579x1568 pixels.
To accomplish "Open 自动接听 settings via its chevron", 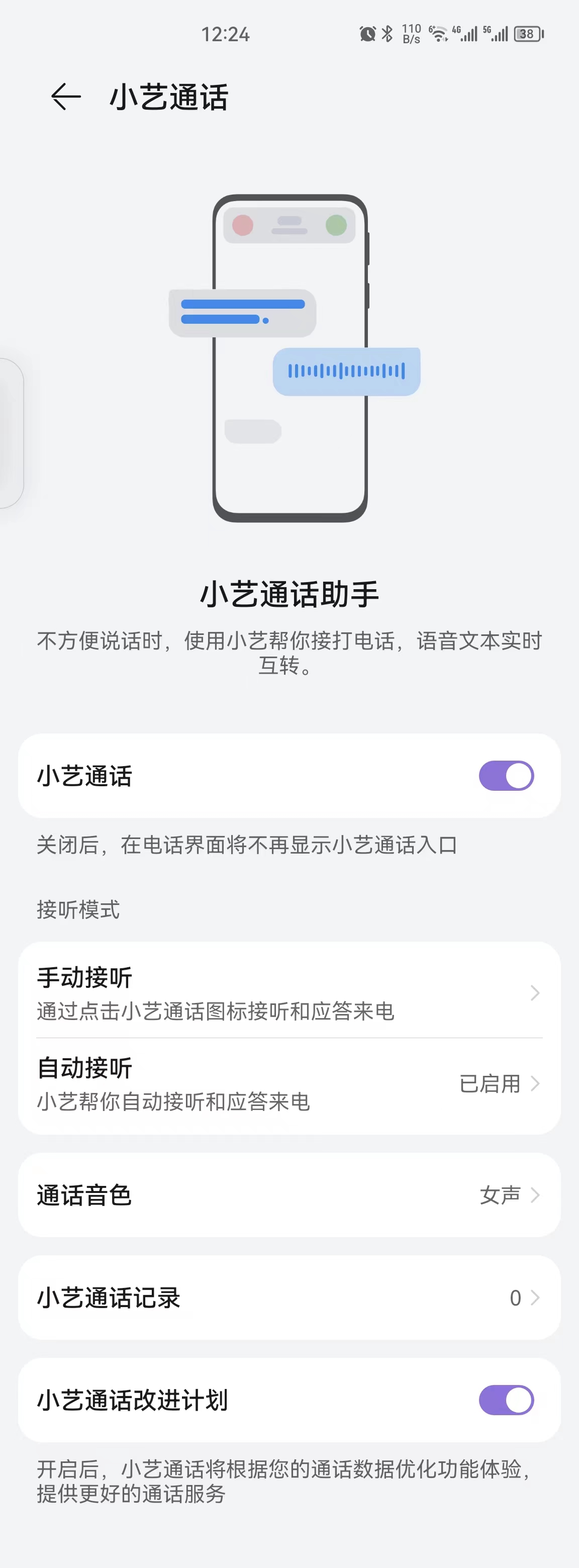I will pos(536,1083).
